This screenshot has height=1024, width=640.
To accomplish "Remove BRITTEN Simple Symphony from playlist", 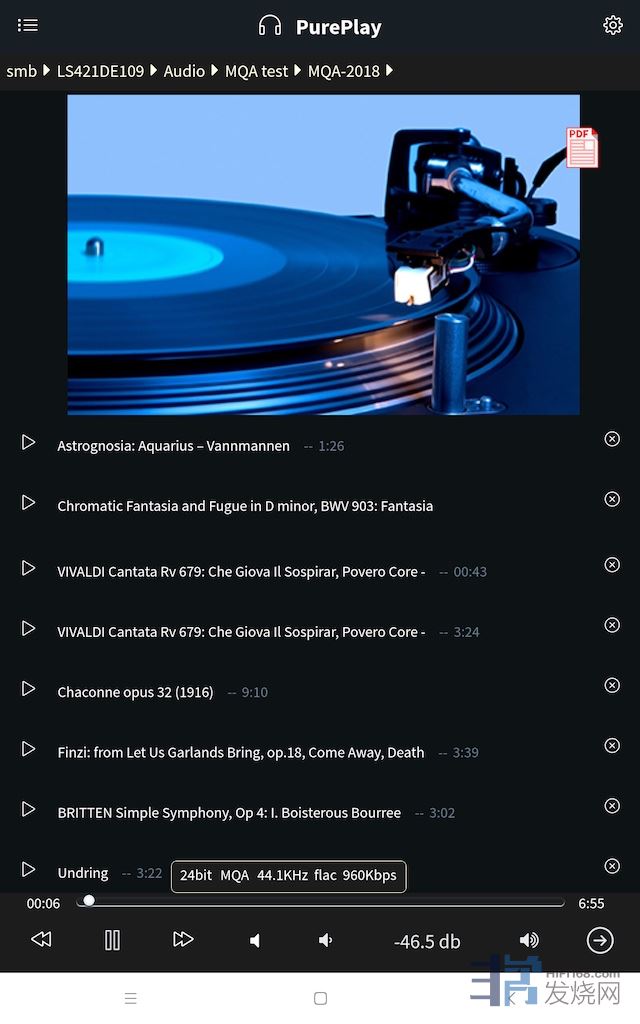I will click(x=612, y=806).
